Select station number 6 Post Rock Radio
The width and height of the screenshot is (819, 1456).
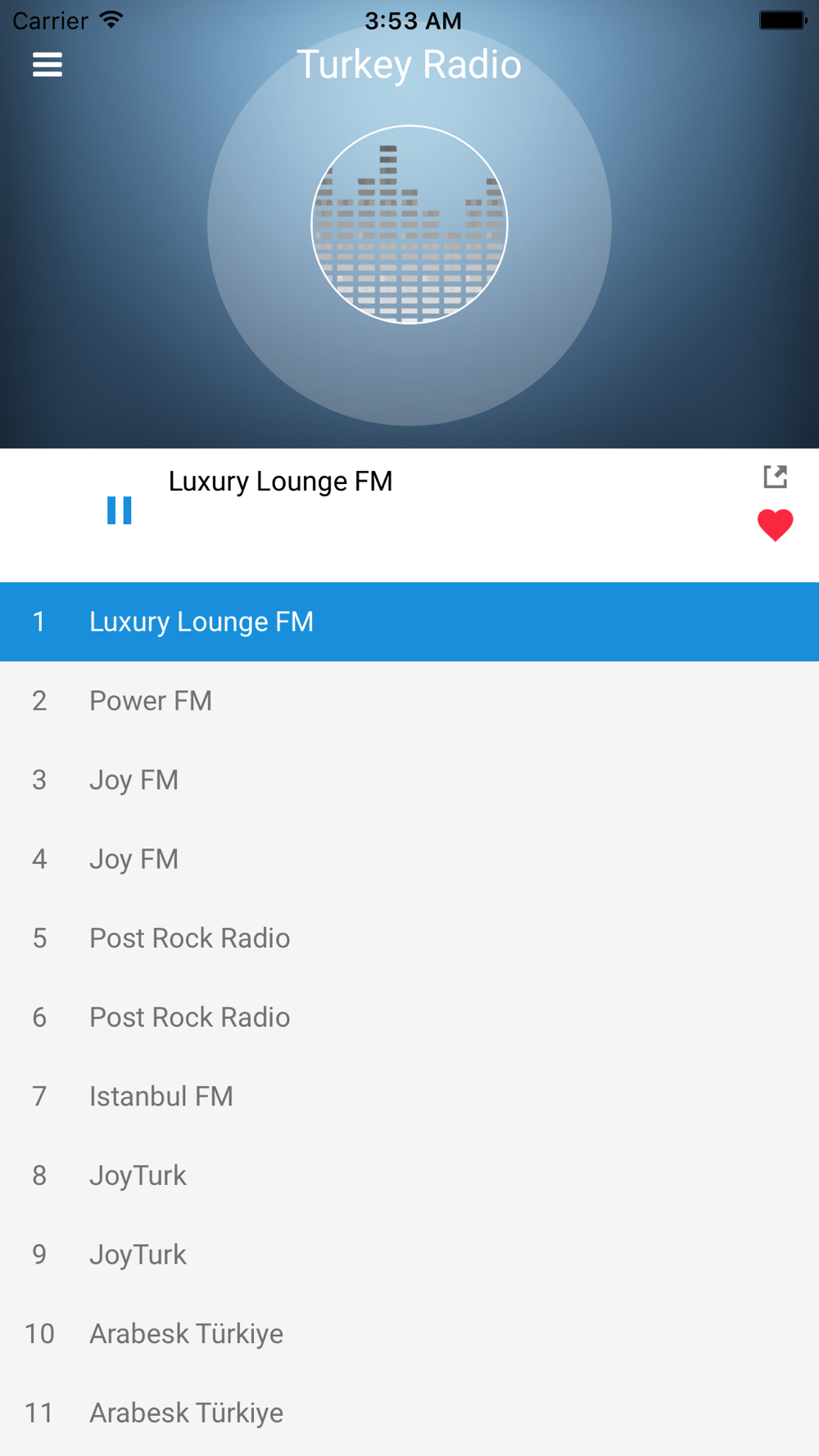click(x=409, y=1017)
